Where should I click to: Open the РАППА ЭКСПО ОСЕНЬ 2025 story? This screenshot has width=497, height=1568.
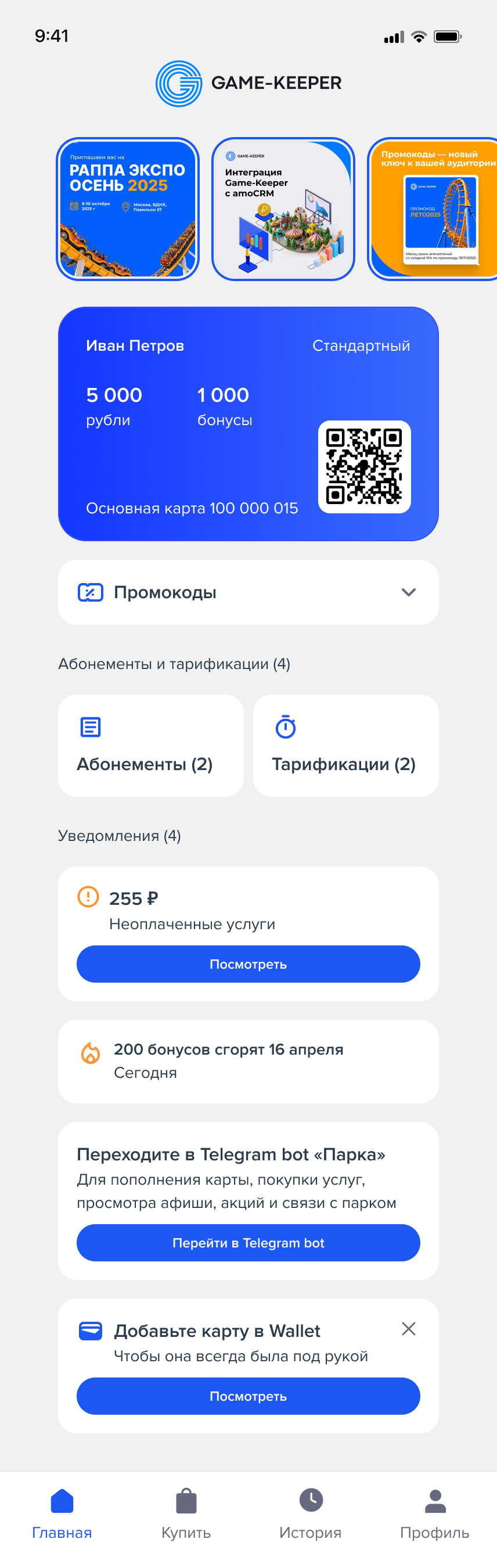pos(128,209)
